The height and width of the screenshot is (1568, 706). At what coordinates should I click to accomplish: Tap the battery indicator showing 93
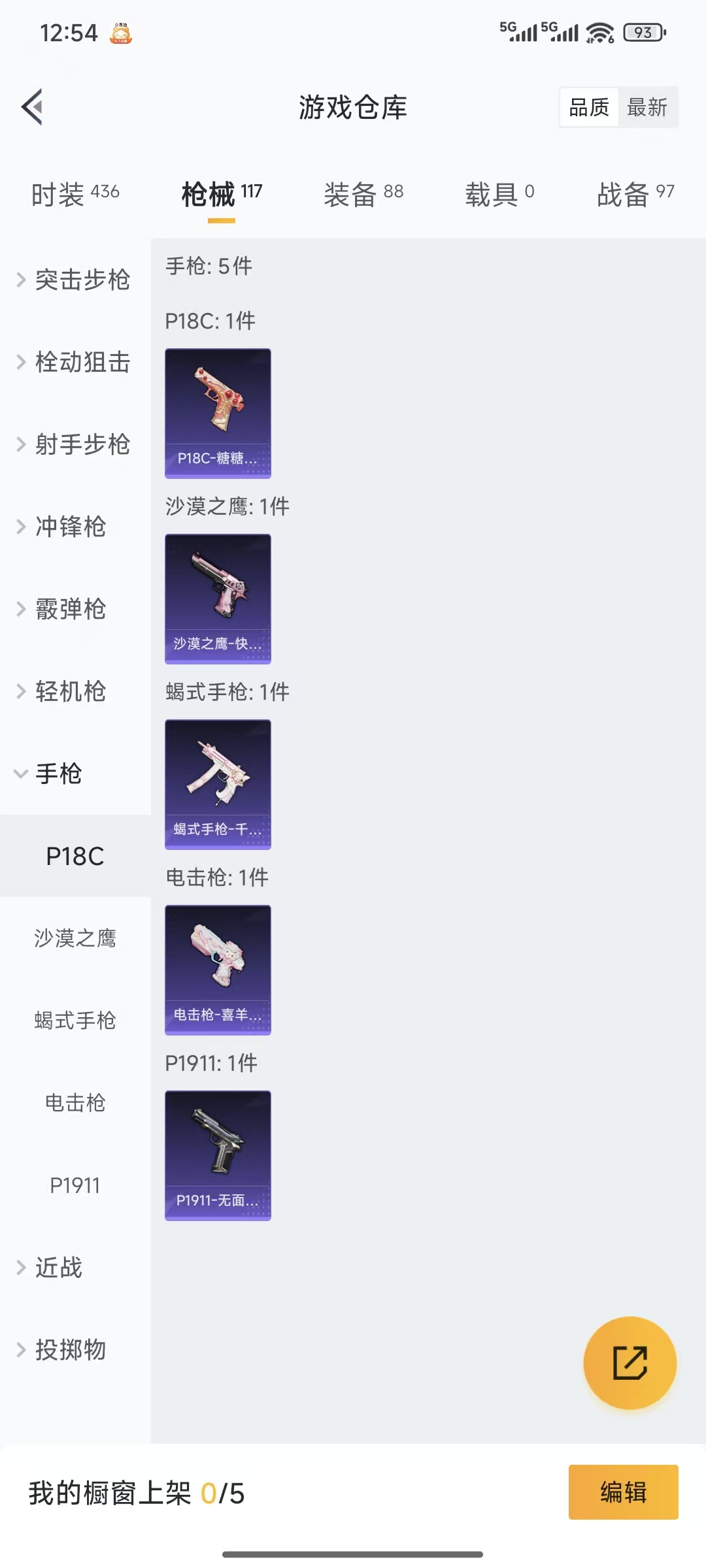(x=643, y=32)
